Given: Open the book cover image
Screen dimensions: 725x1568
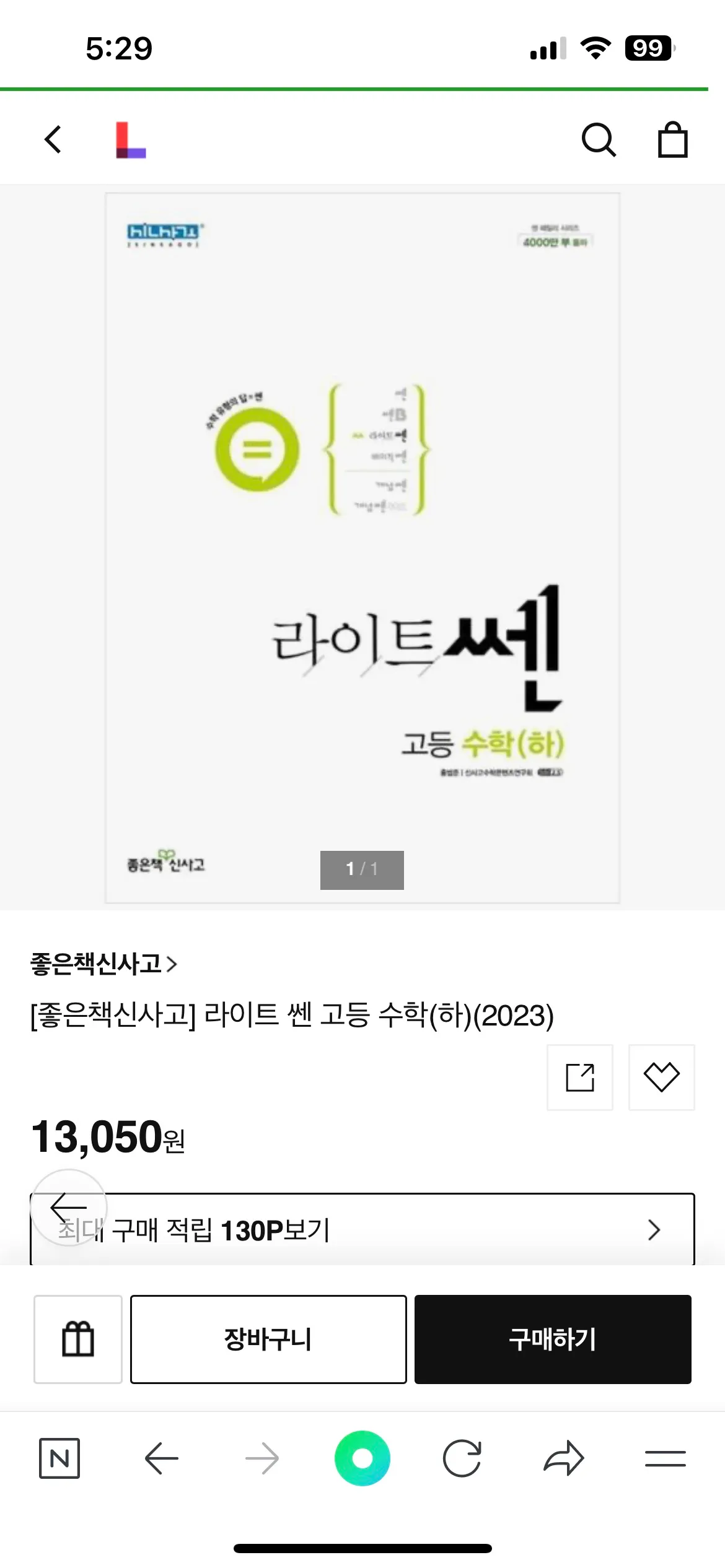Looking at the screenshot, I should coord(362,547).
